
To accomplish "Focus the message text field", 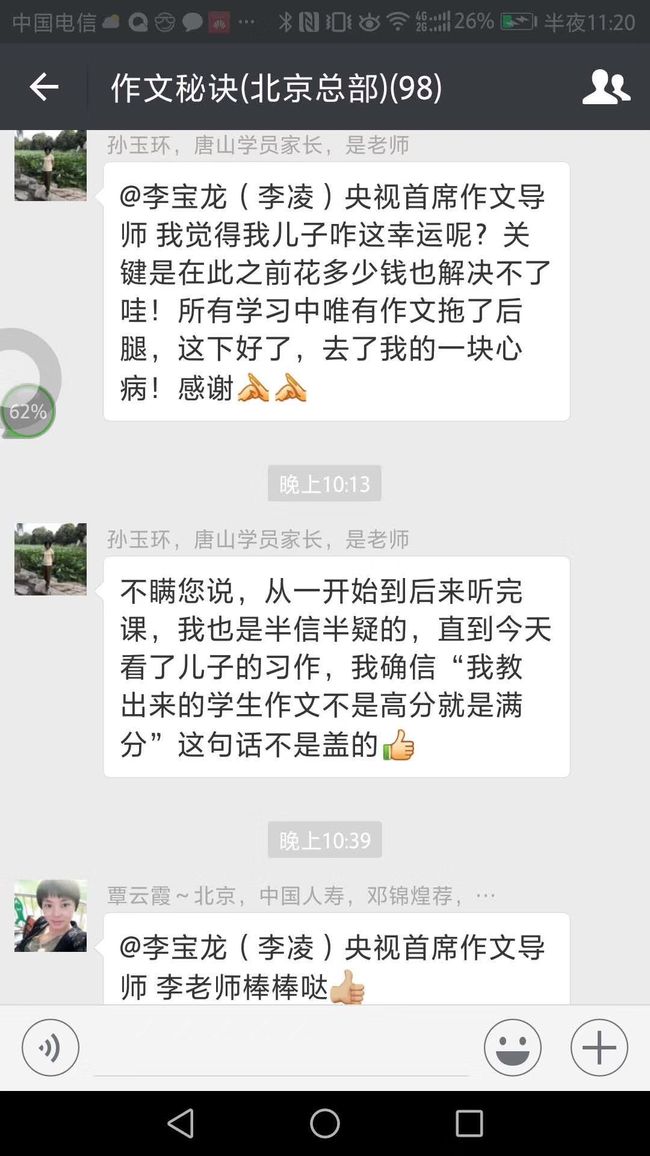I will 281,1048.
